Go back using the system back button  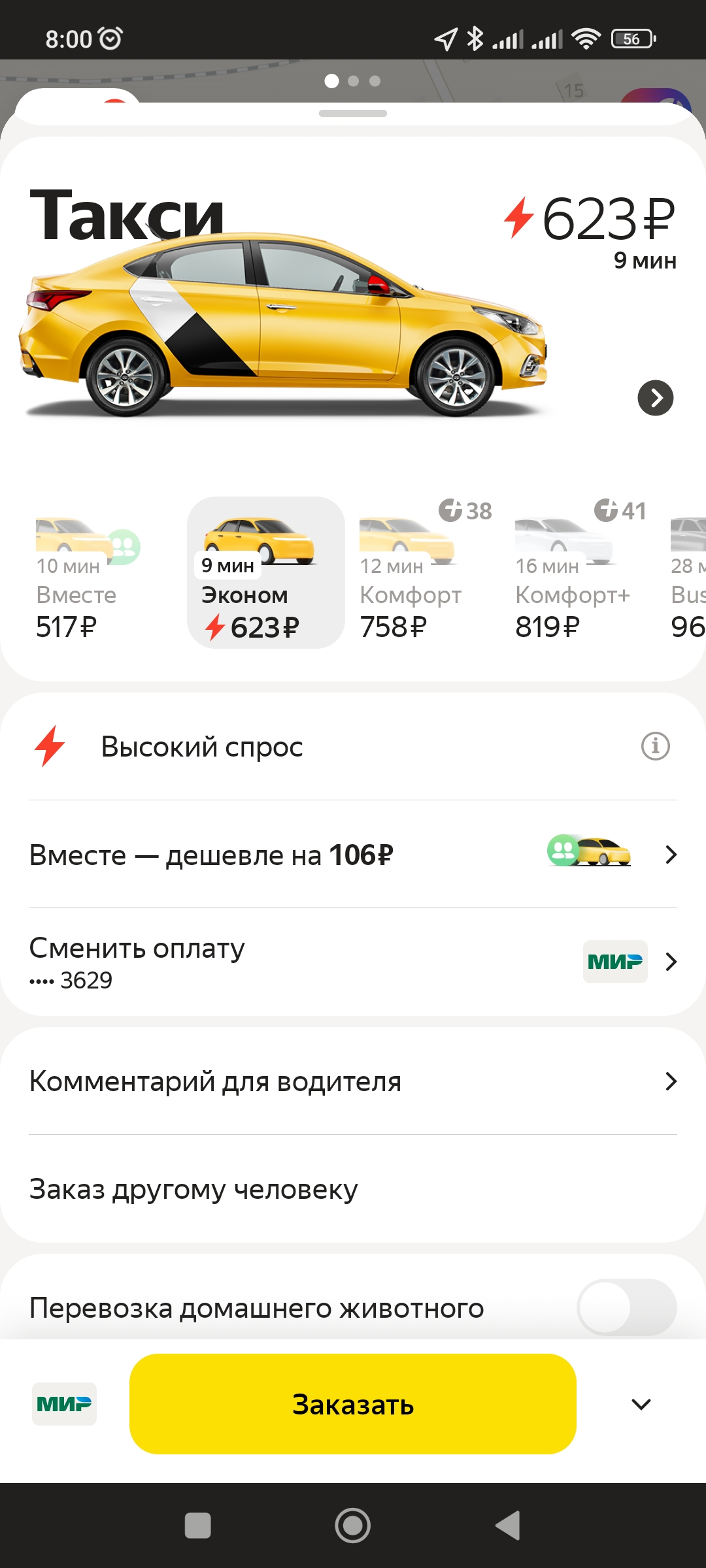point(508,1526)
